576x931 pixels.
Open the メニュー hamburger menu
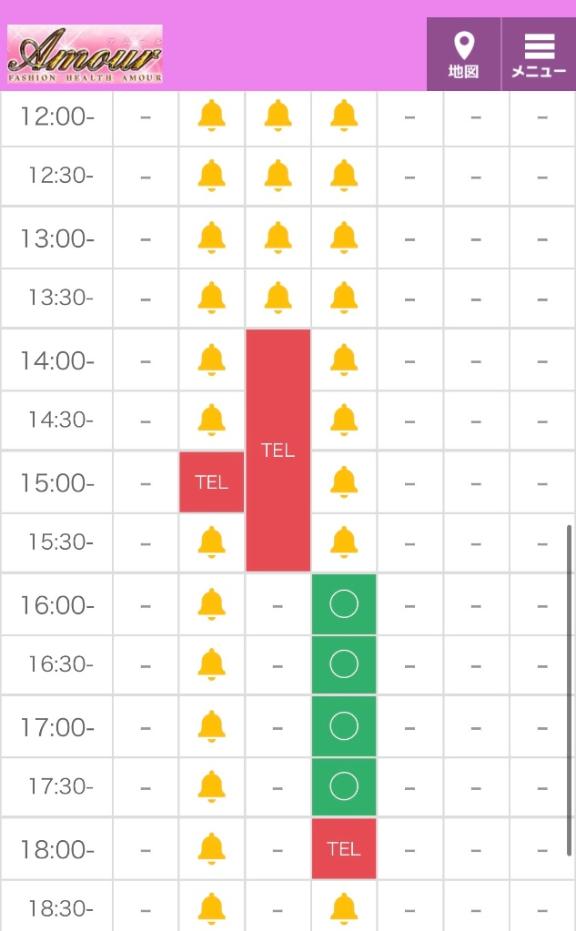pos(539,55)
